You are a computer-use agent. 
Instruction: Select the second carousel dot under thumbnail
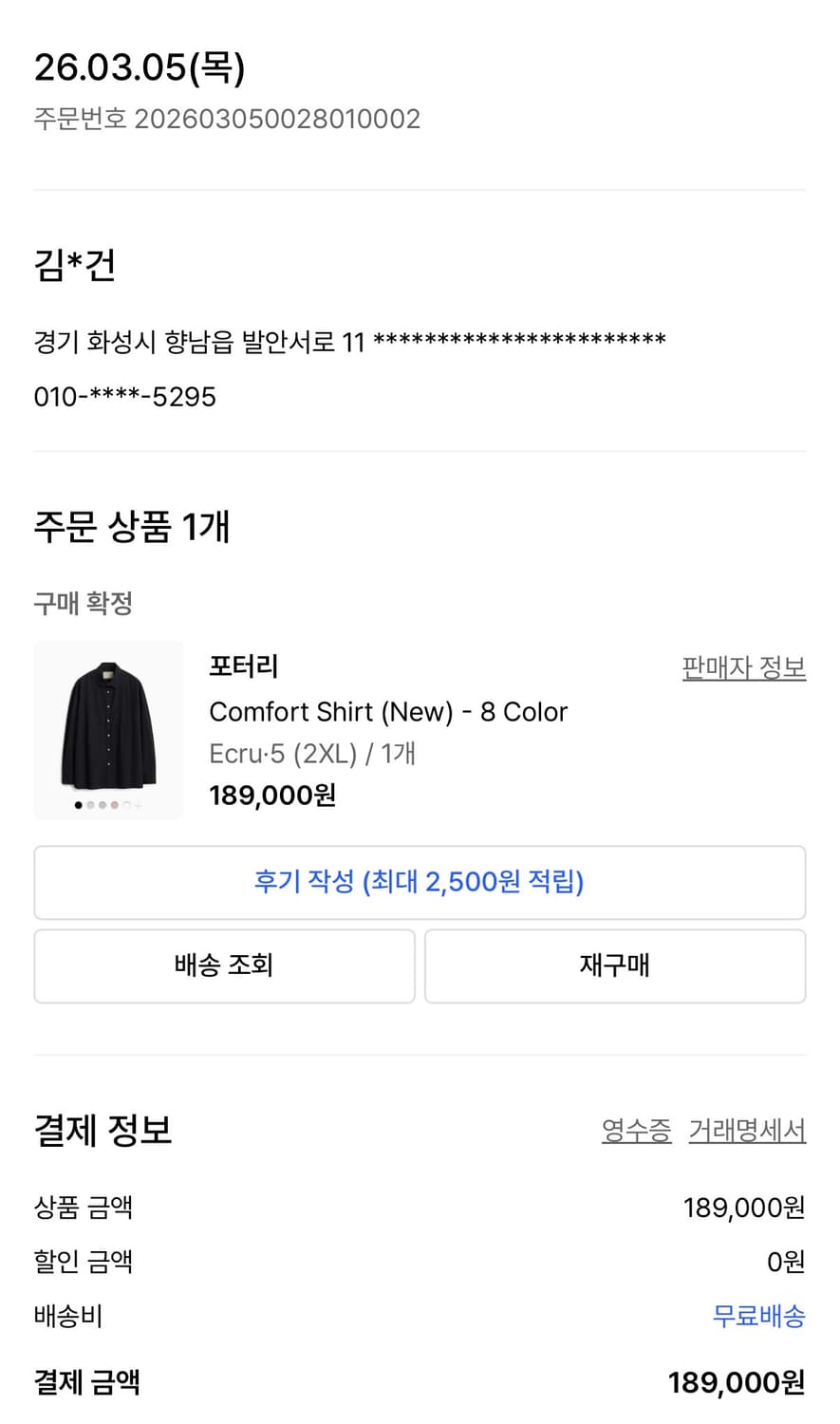89,805
